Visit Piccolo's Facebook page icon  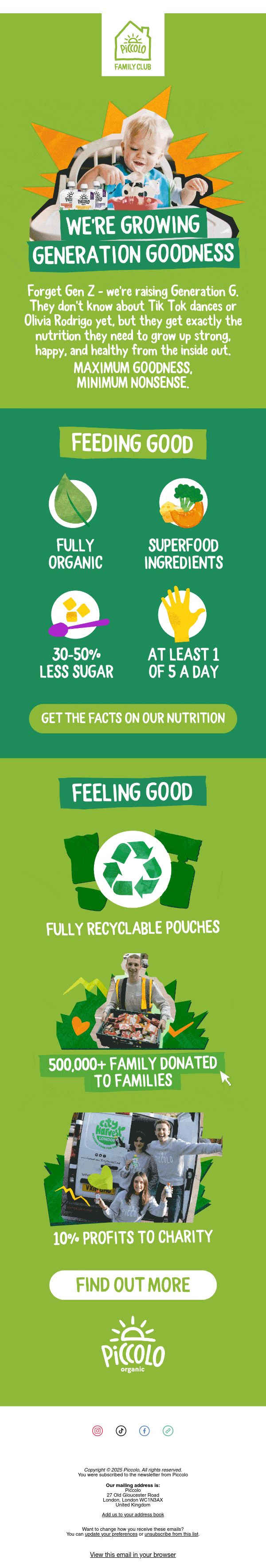[145, 1430]
